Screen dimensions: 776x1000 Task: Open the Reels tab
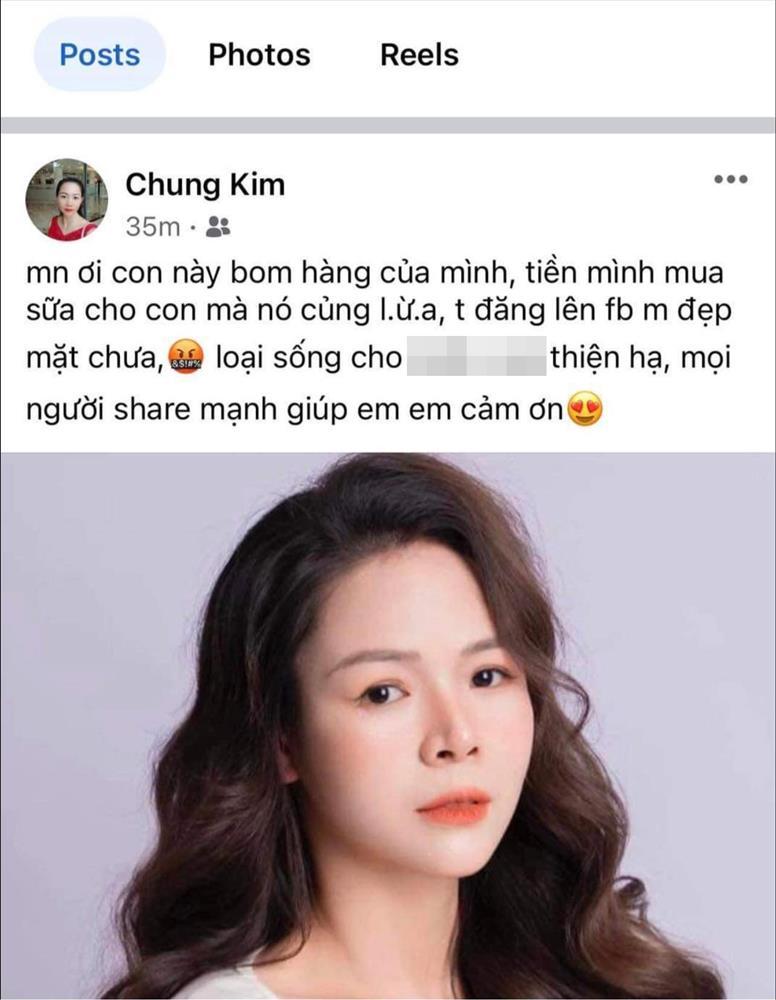[x=418, y=55]
